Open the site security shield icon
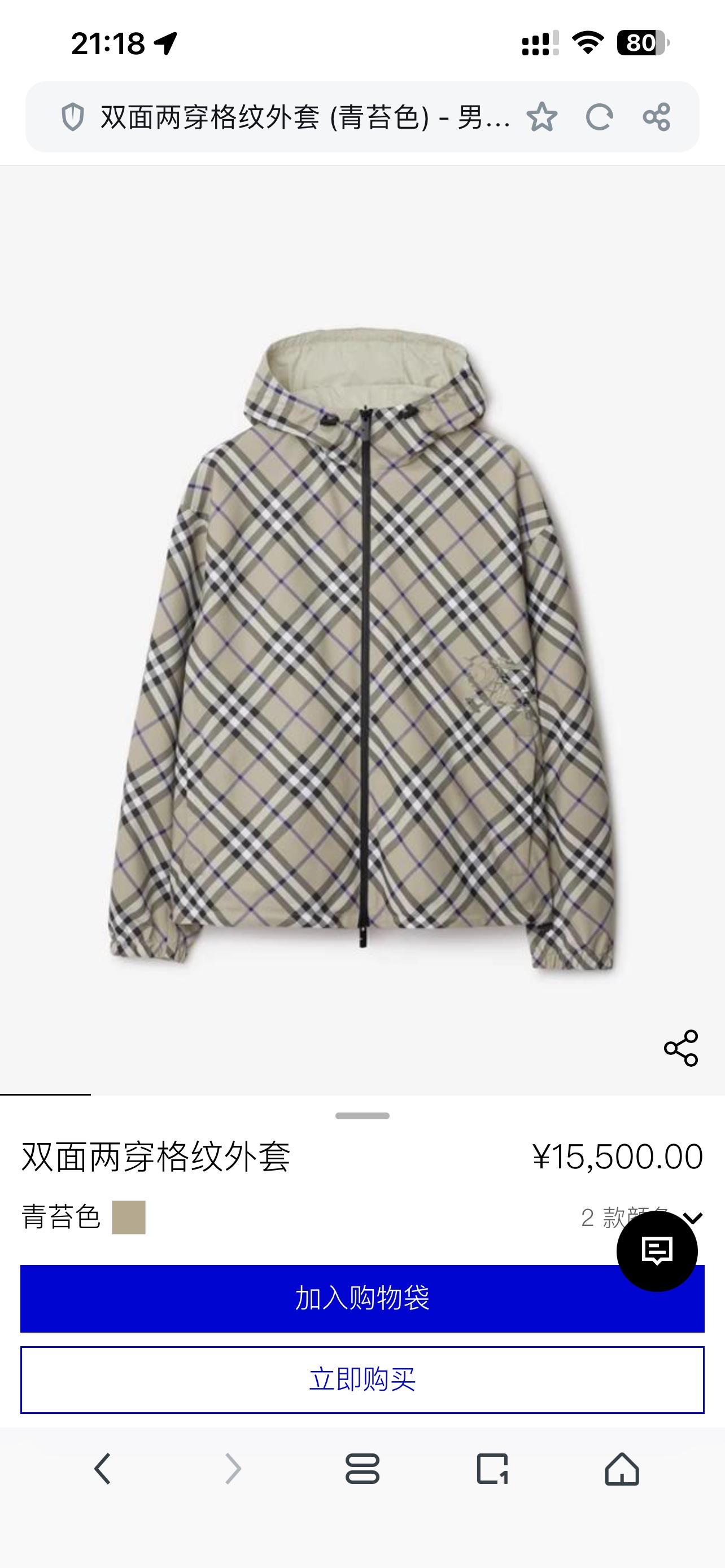The width and height of the screenshot is (725, 1568). pos(73,117)
